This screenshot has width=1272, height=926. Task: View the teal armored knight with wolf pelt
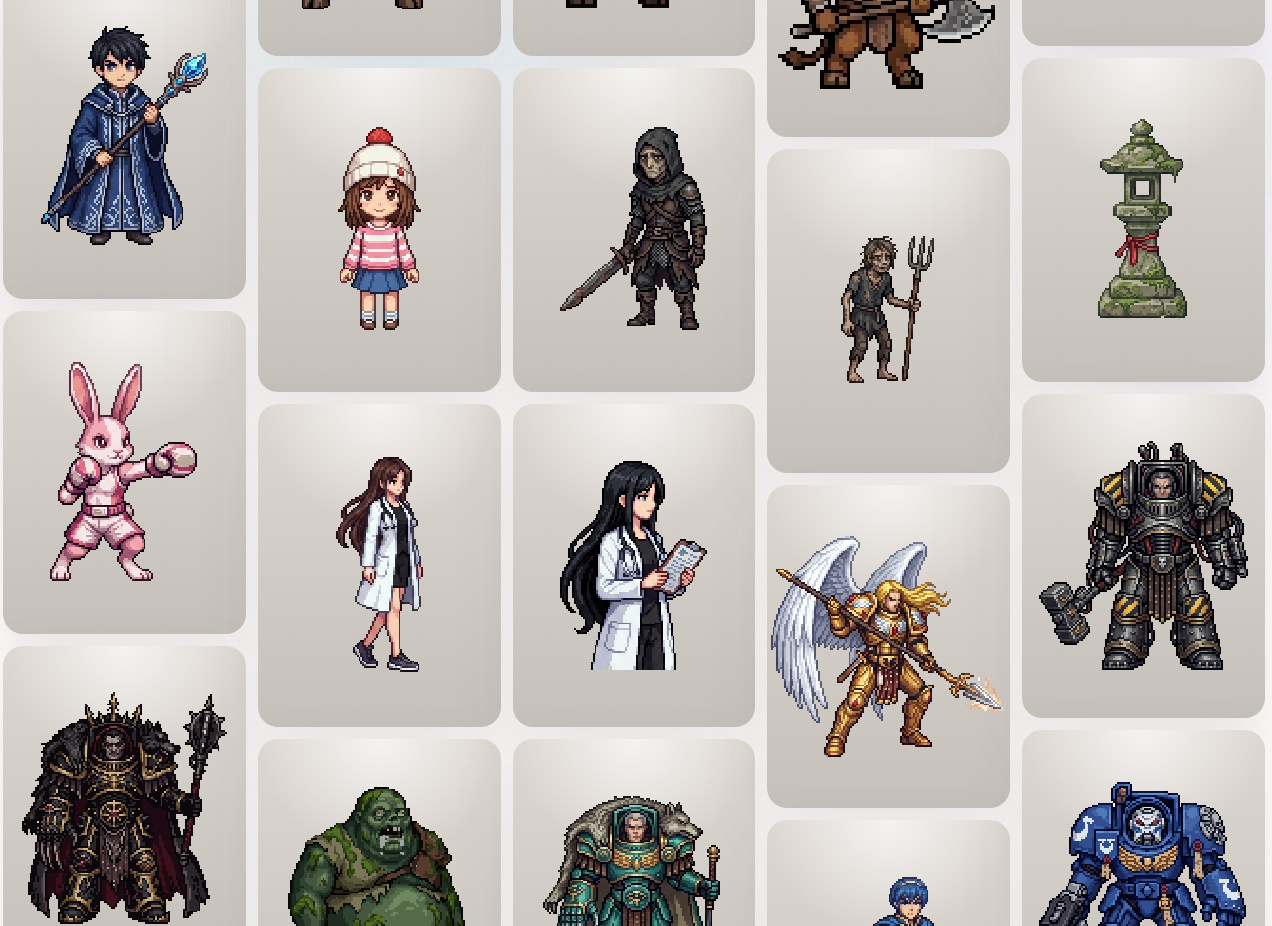pos(634,850)
